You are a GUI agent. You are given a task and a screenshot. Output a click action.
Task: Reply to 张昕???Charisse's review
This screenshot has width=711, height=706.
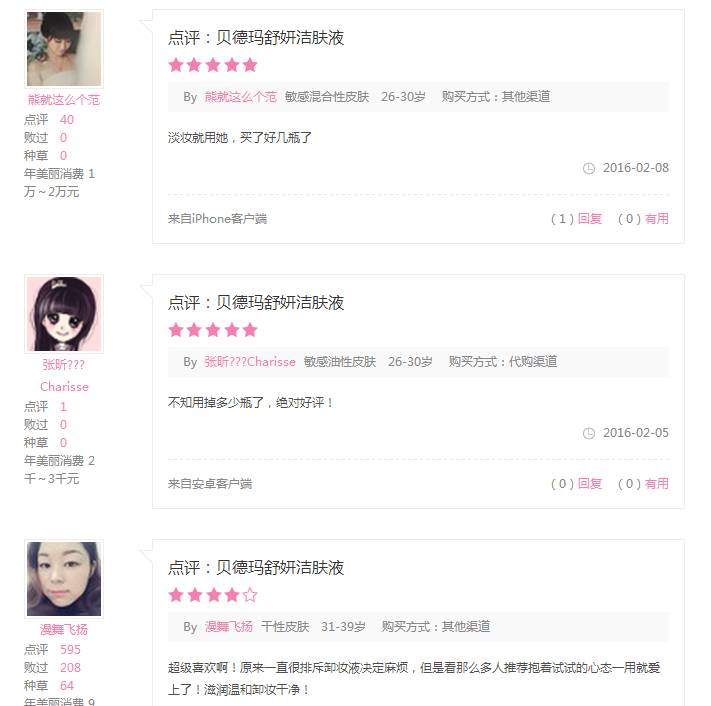pos(590,483)
